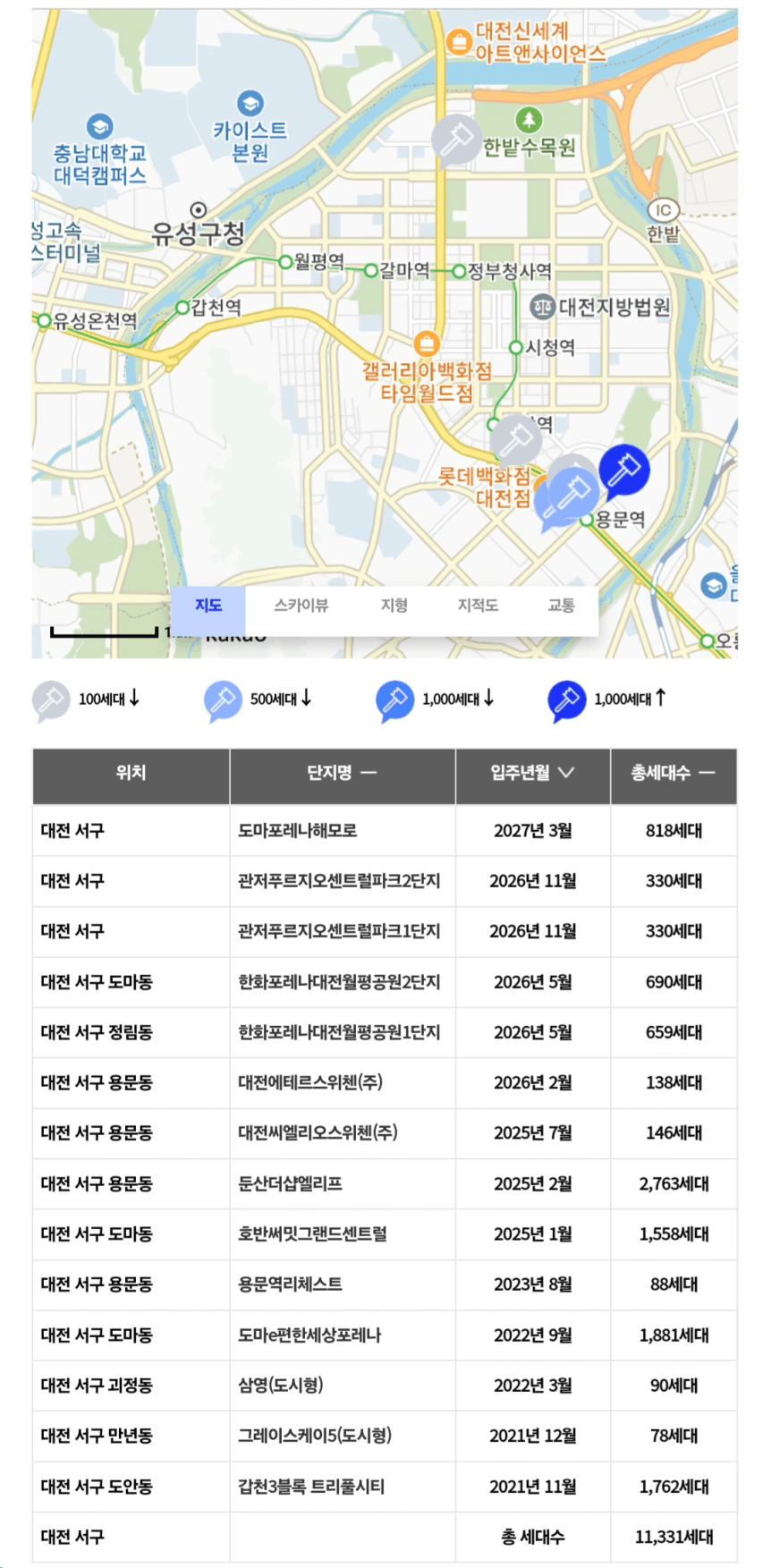Enable the 교통 traffic layer
The width and height of the screenshot is (763, 1568).
(x=561, y=606)
